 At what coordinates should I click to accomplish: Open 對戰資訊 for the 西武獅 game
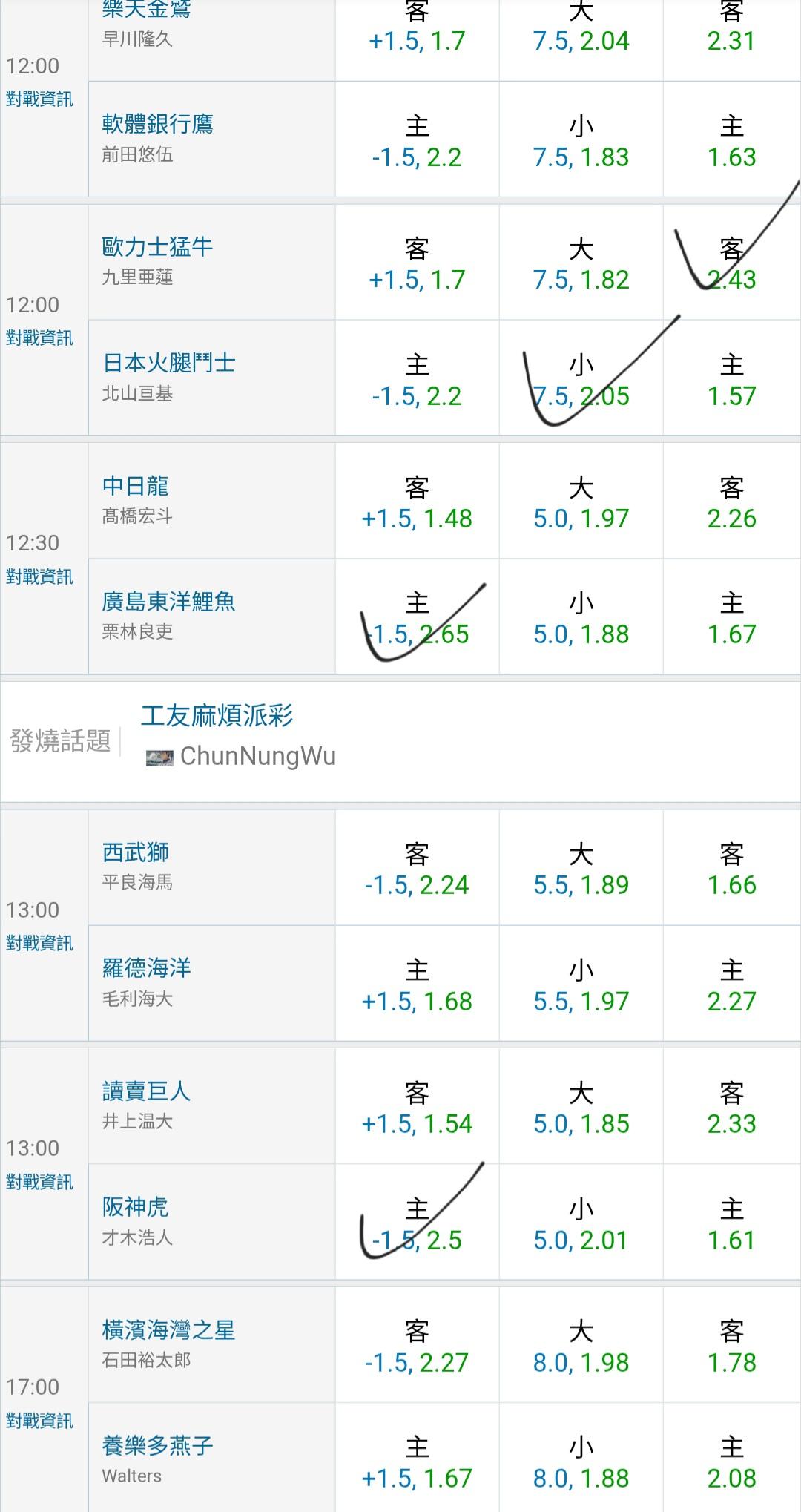point(39,943)
